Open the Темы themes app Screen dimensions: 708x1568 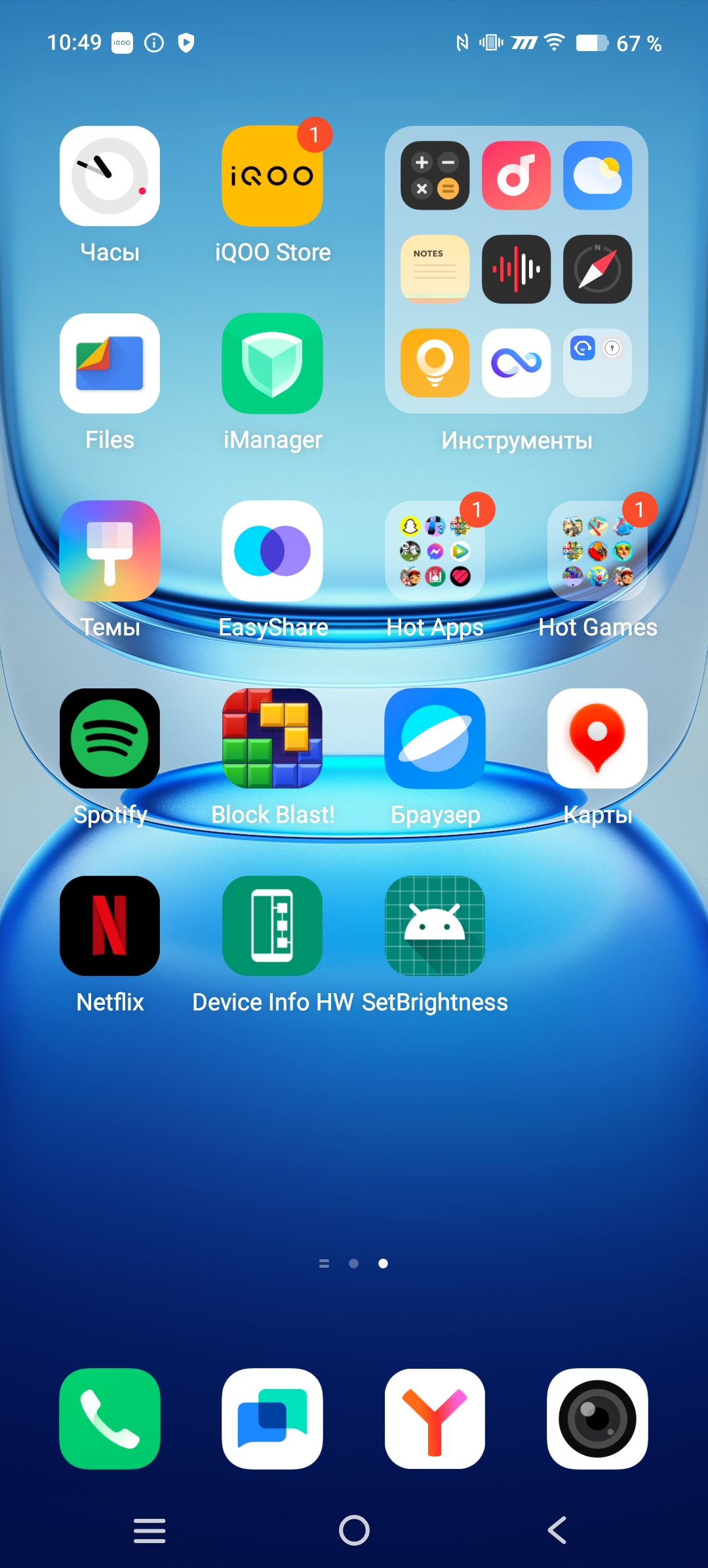tap(109, 551)
